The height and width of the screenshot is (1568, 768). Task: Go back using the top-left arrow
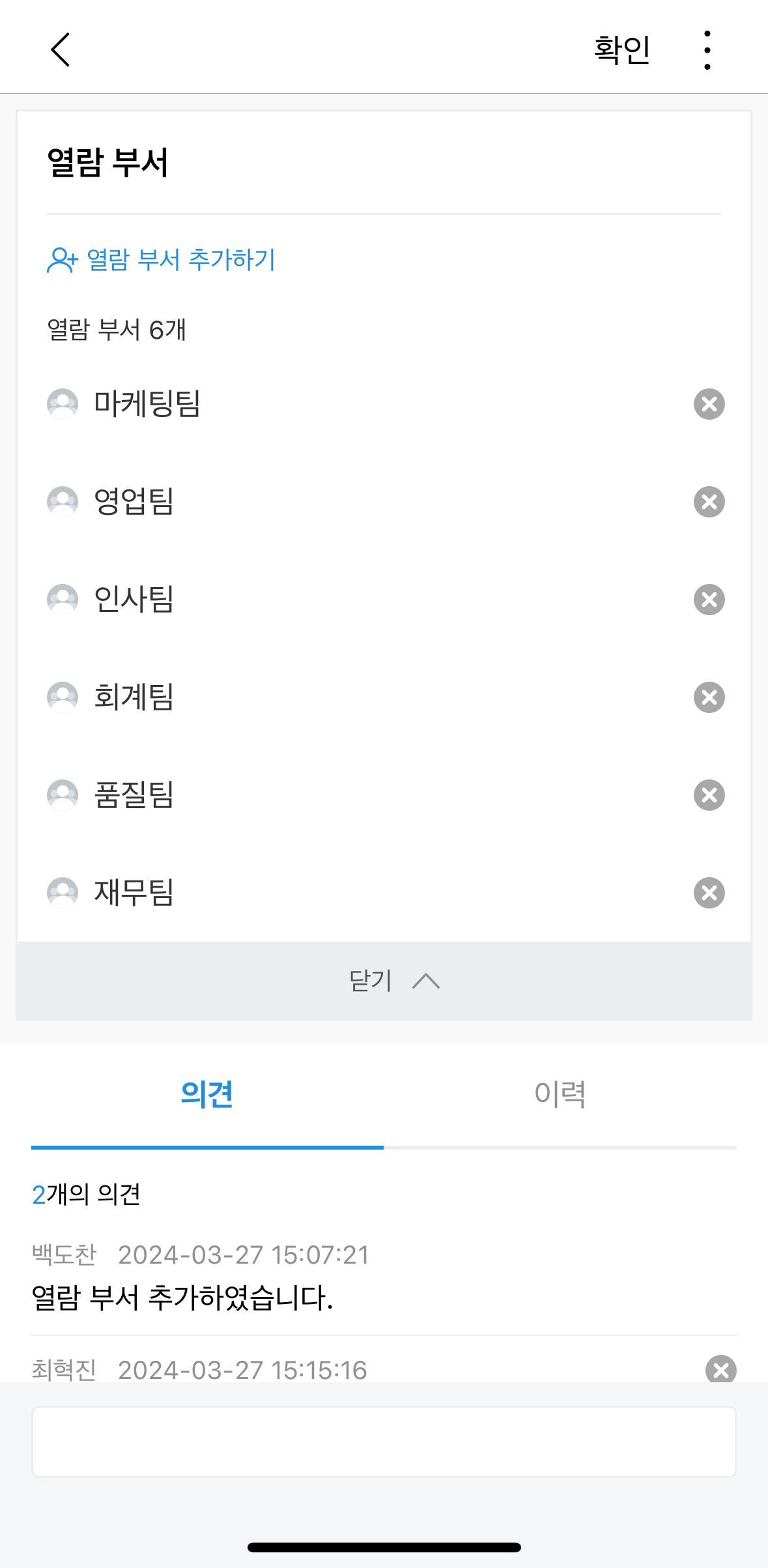(61, 50)
